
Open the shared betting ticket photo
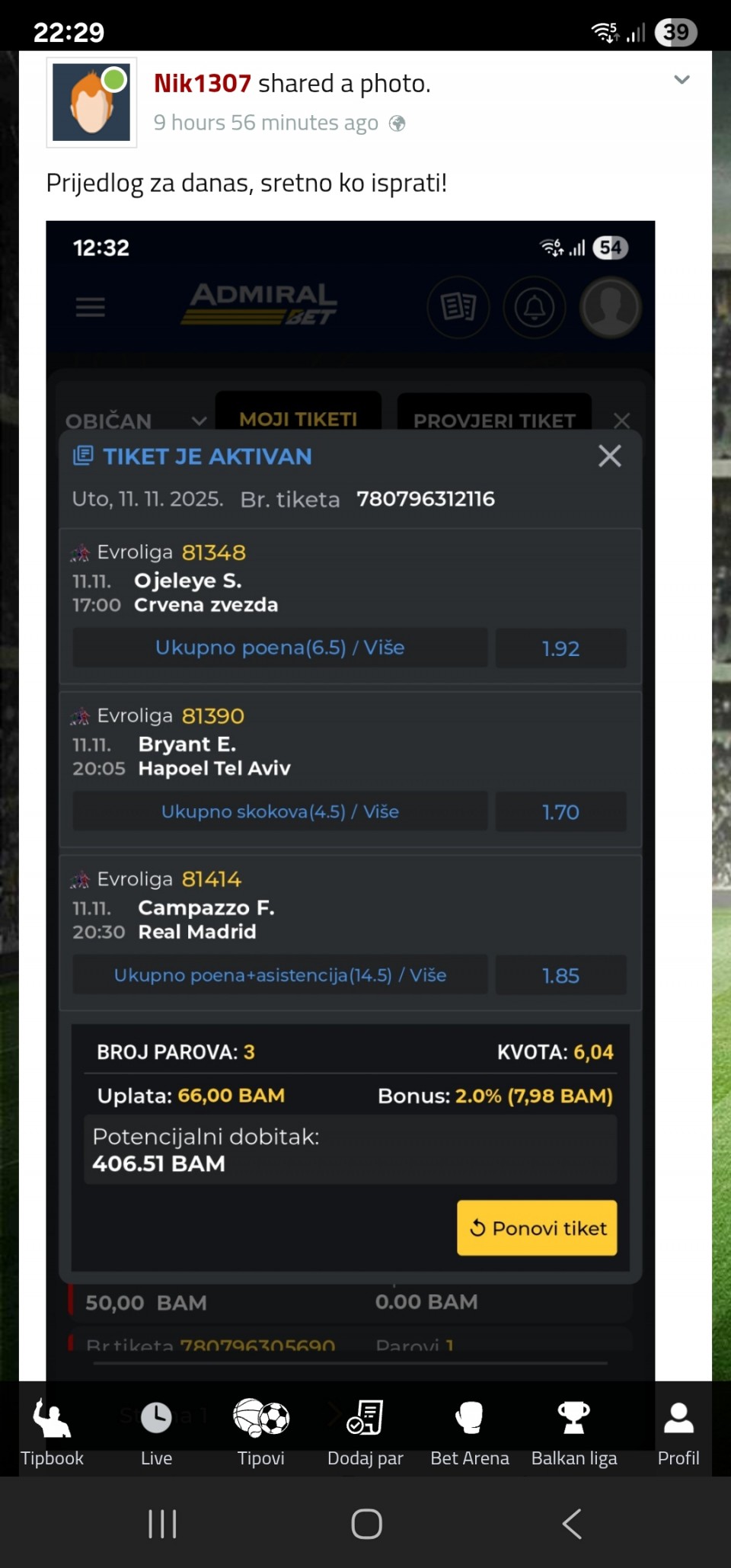coord(350,762)
